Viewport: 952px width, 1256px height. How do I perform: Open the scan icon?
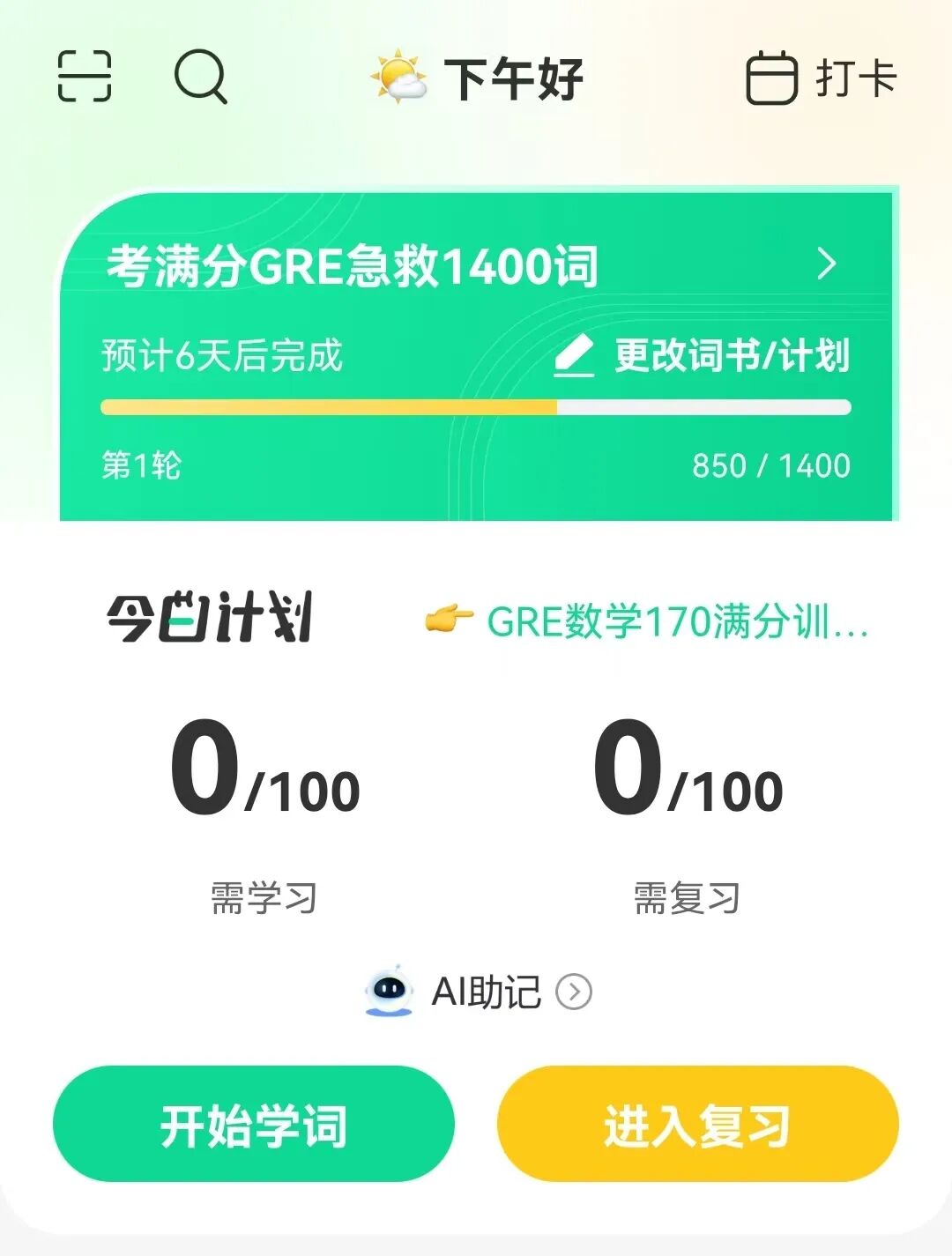click(85, 77)
